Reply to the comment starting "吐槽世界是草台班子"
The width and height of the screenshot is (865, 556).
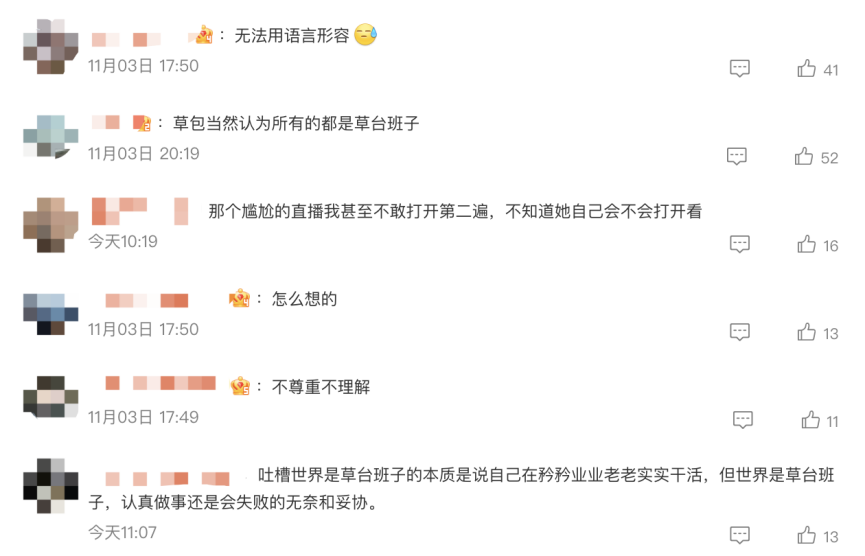[x=740, y=536]
